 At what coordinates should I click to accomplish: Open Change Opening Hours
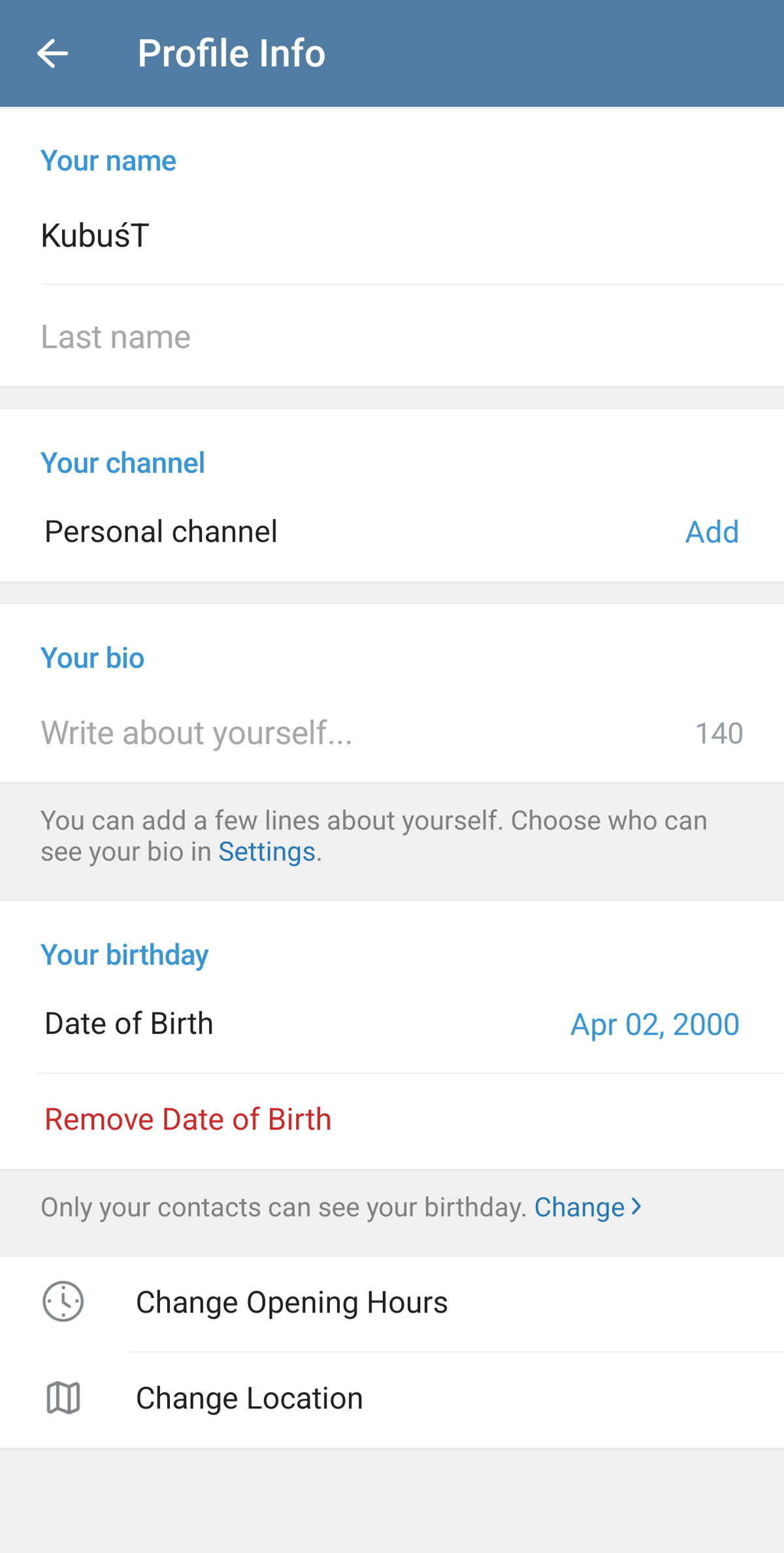click(x=392, y=1303)
